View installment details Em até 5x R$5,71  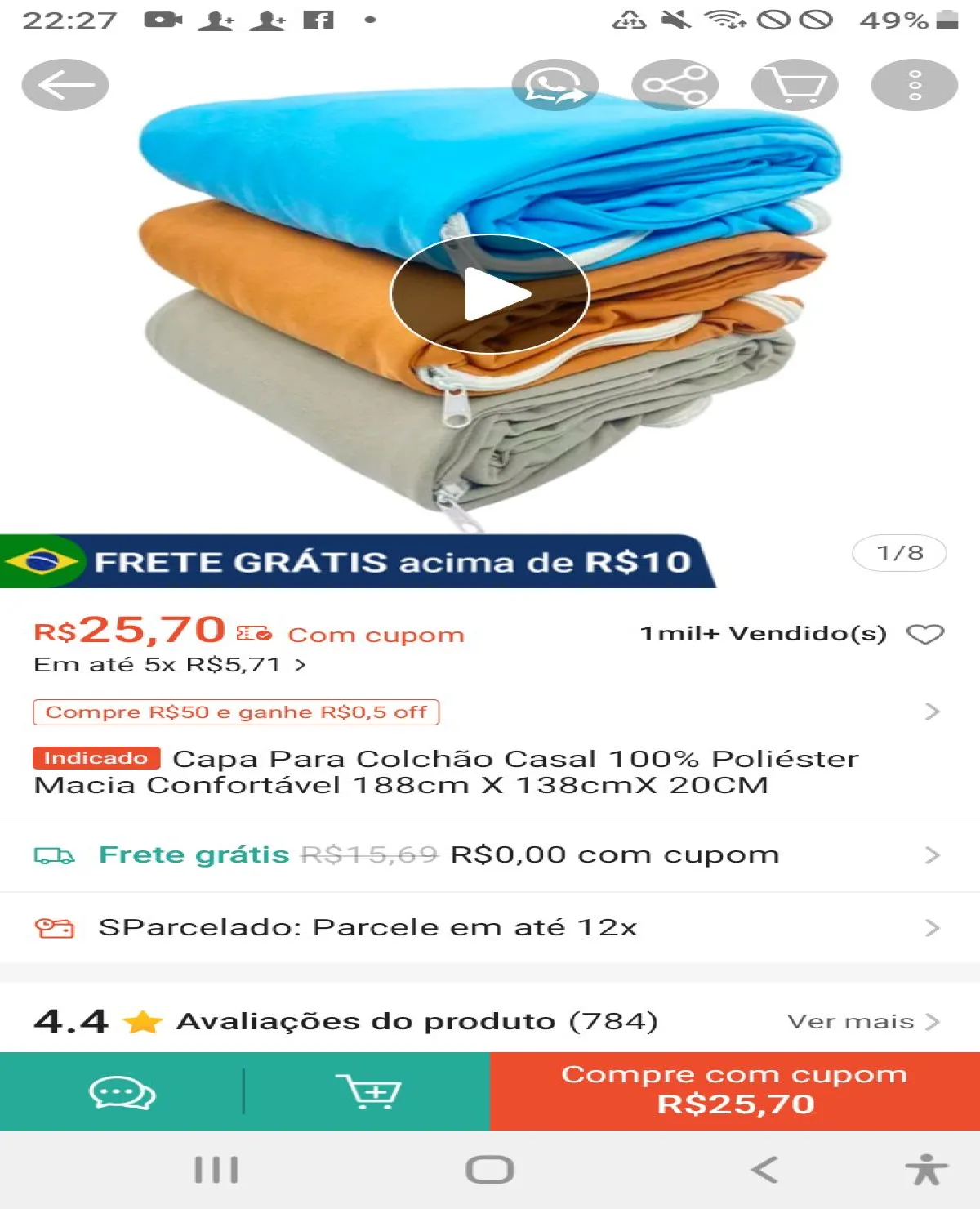click(170, 665)
